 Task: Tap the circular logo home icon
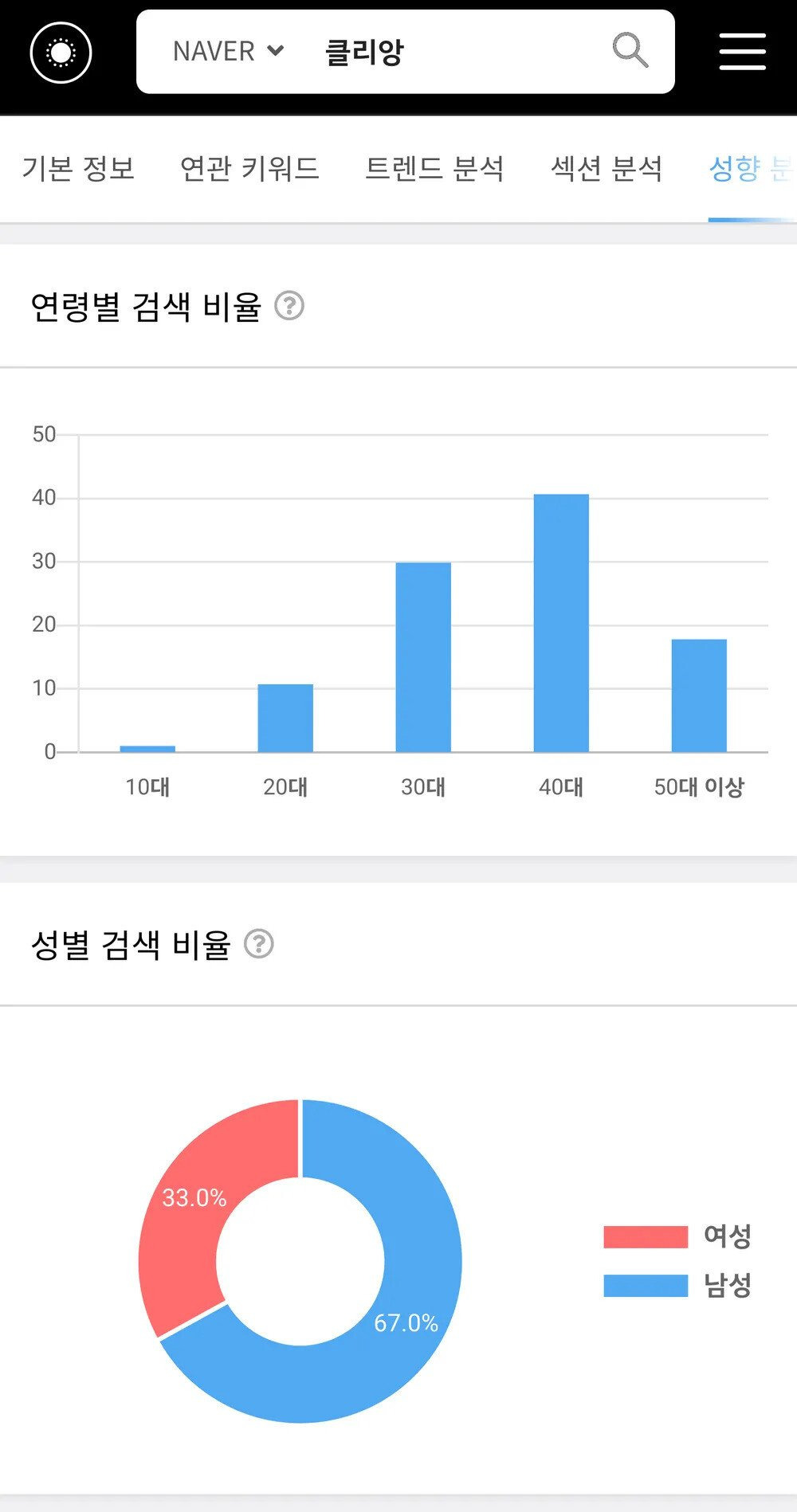pos(61,53)
